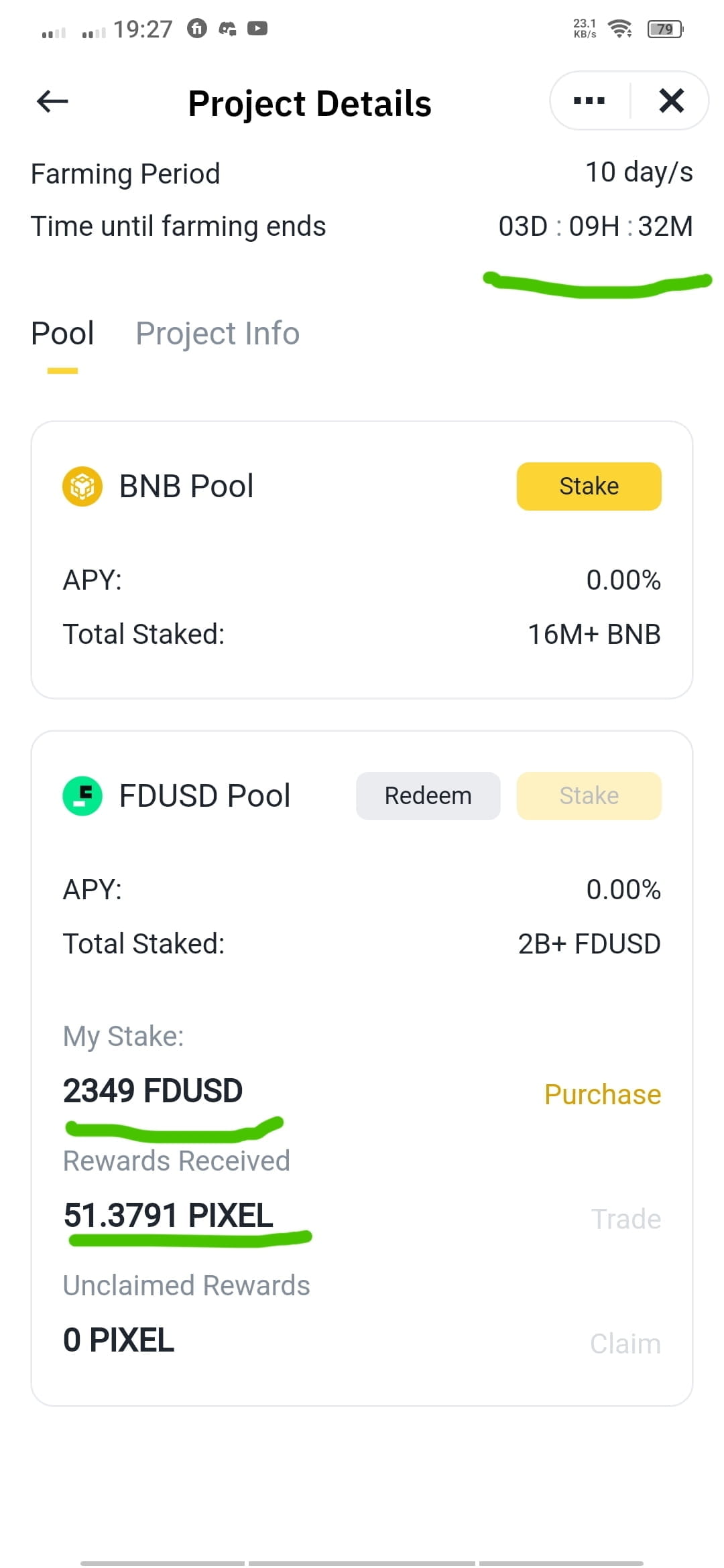
Task: Tap the Purchase link next to My Stake
Action: coord(601,1094)
